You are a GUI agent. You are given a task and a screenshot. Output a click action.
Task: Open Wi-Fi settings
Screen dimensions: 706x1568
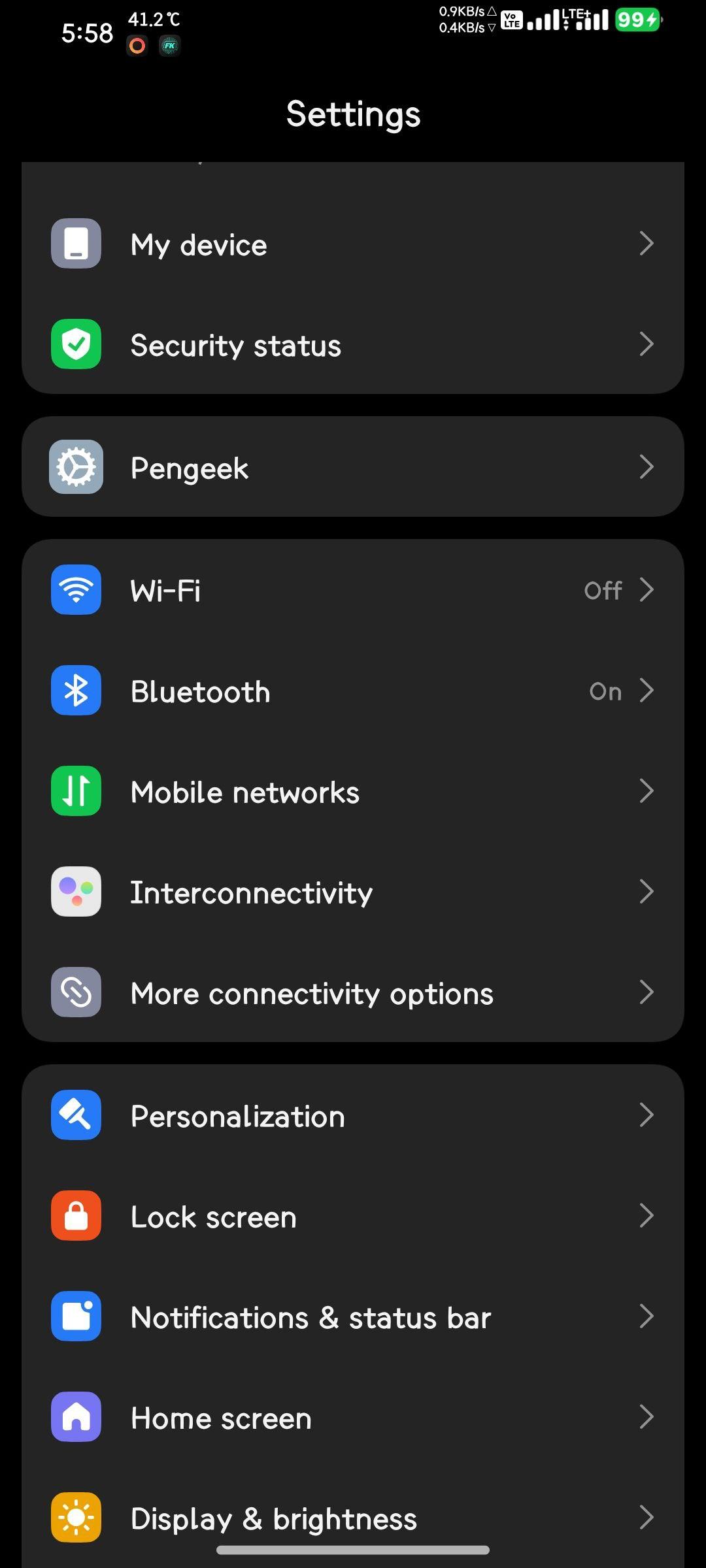(353, 590)
